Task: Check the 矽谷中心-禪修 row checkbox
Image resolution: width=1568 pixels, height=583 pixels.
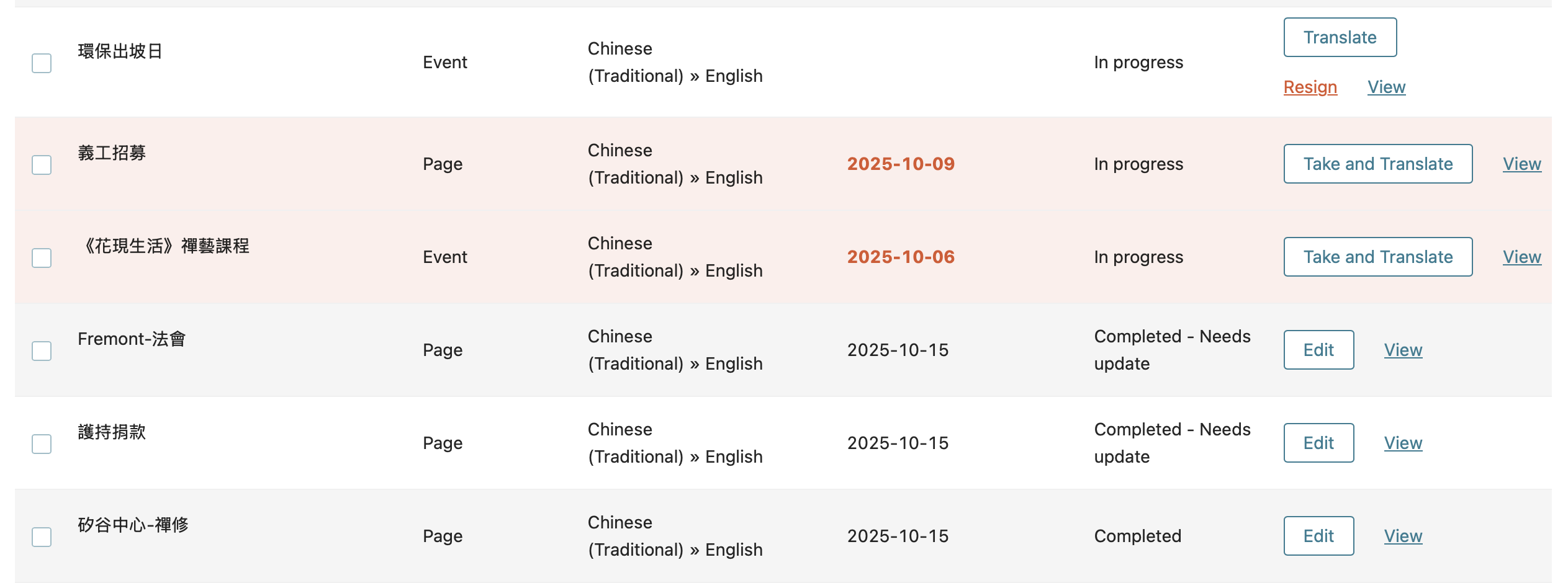Action: click(x=42, y=537)
